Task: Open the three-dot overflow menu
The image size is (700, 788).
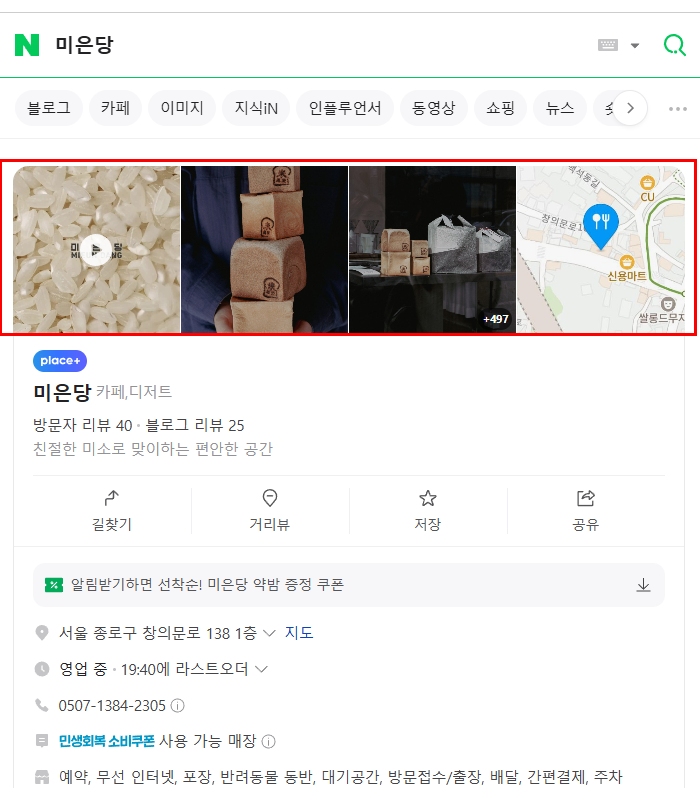Action: click(678, 109)
